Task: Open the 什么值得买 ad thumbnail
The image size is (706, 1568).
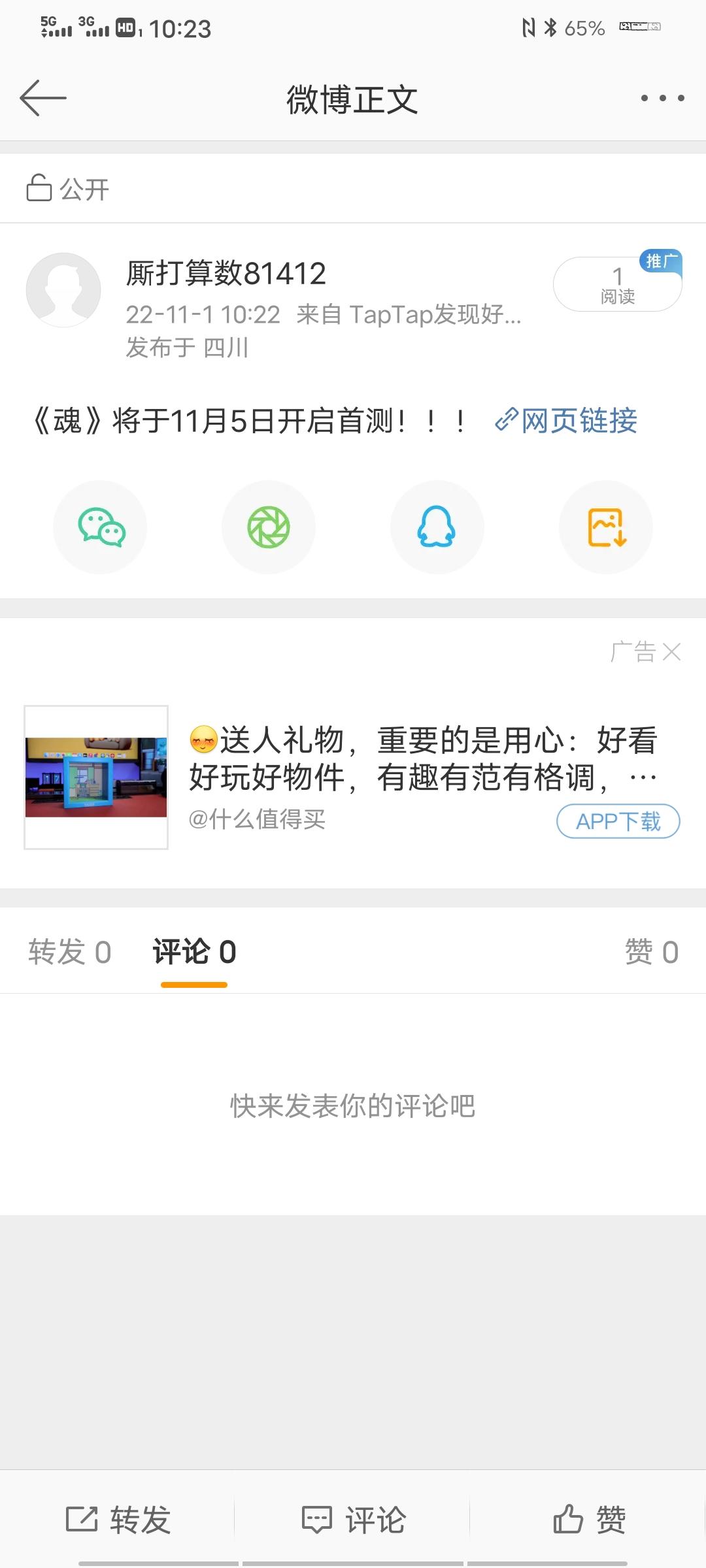Action: pos(96,777)
